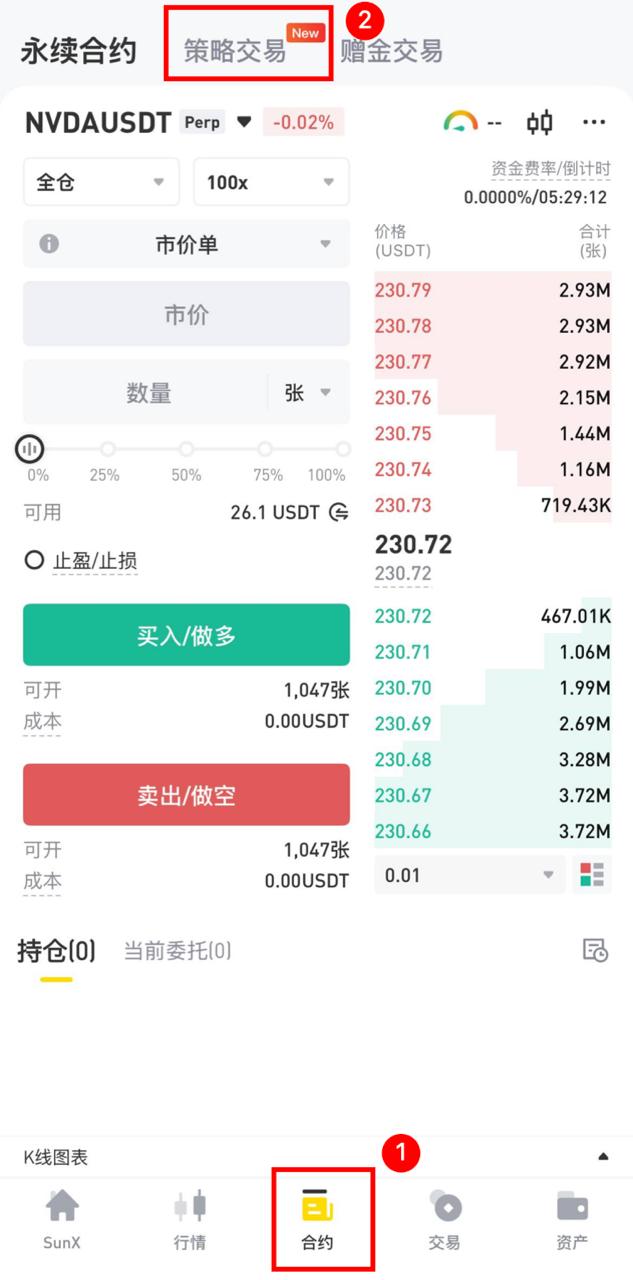The height and width of the screenshot is (1280, 633).
Task: Tap the 卖出/做空 button
Action: pos(186,795)
